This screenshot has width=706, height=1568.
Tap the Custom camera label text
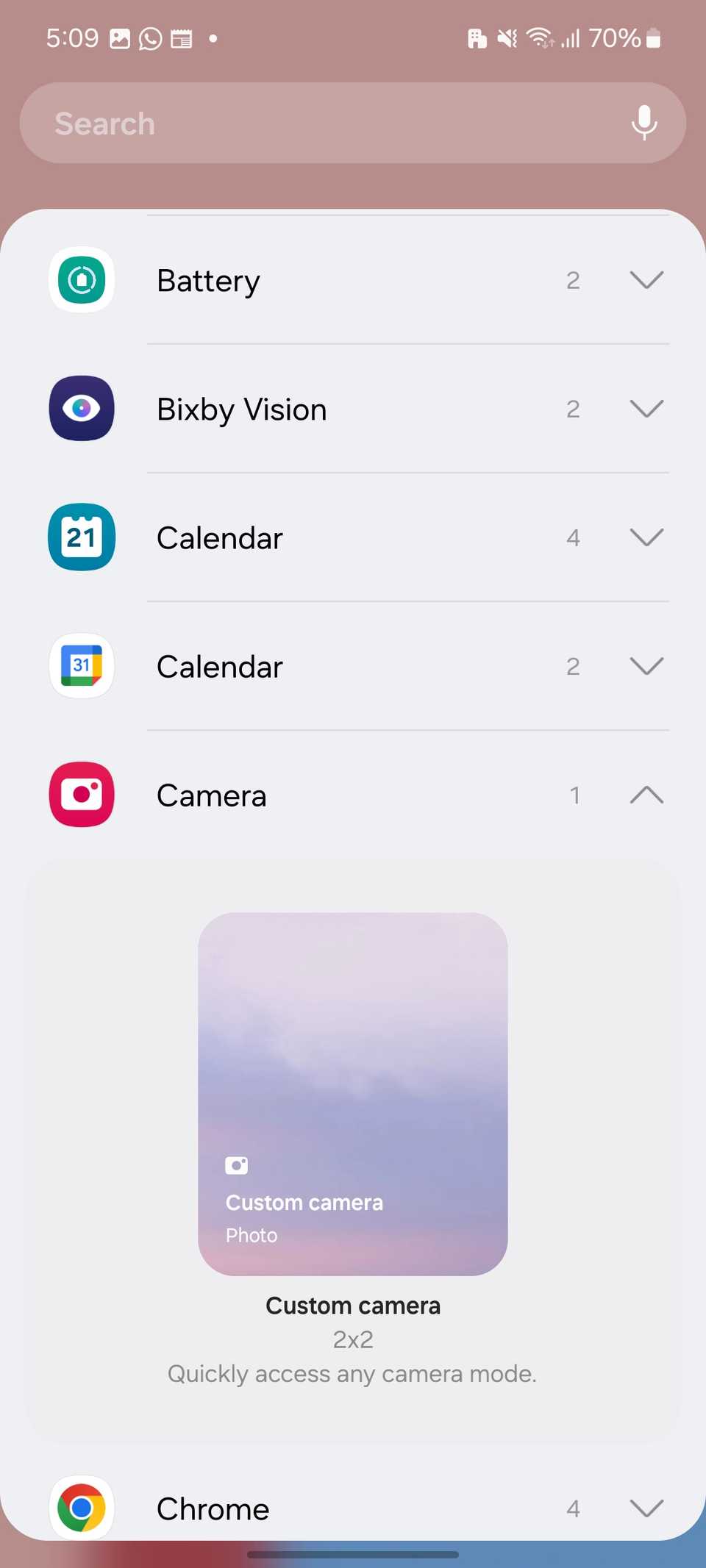tap(352, 1306)
